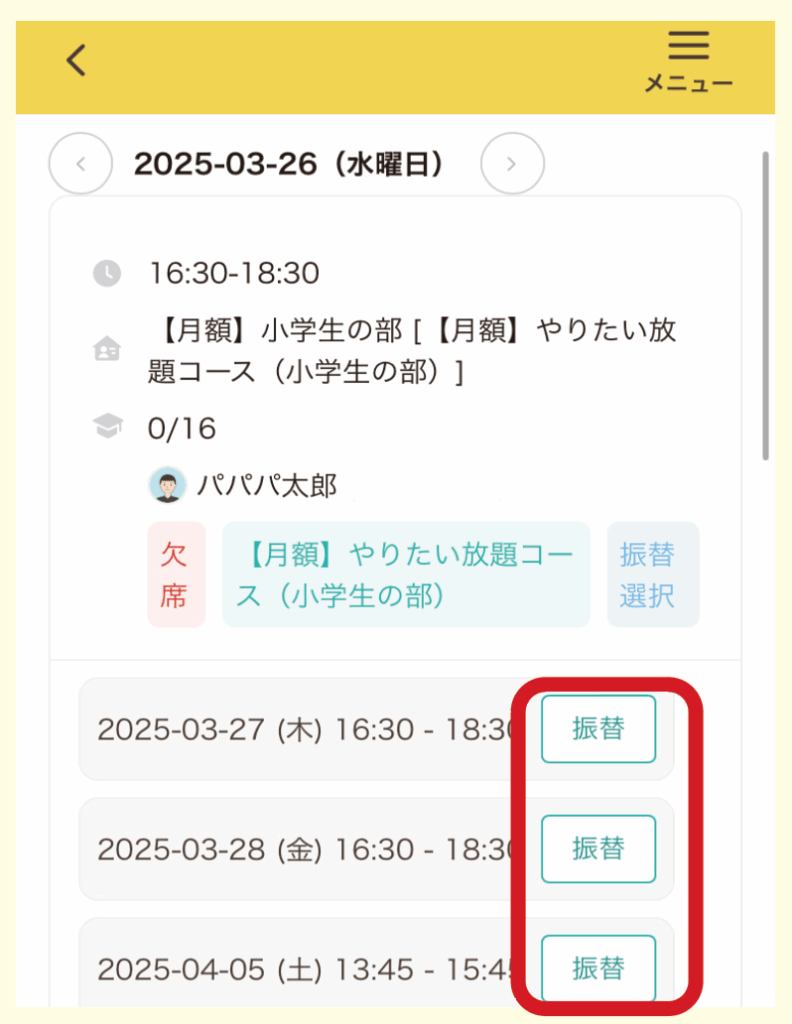
Task: Choose 振替 for 2025-03-27 (木)
Action: (598, 729)
